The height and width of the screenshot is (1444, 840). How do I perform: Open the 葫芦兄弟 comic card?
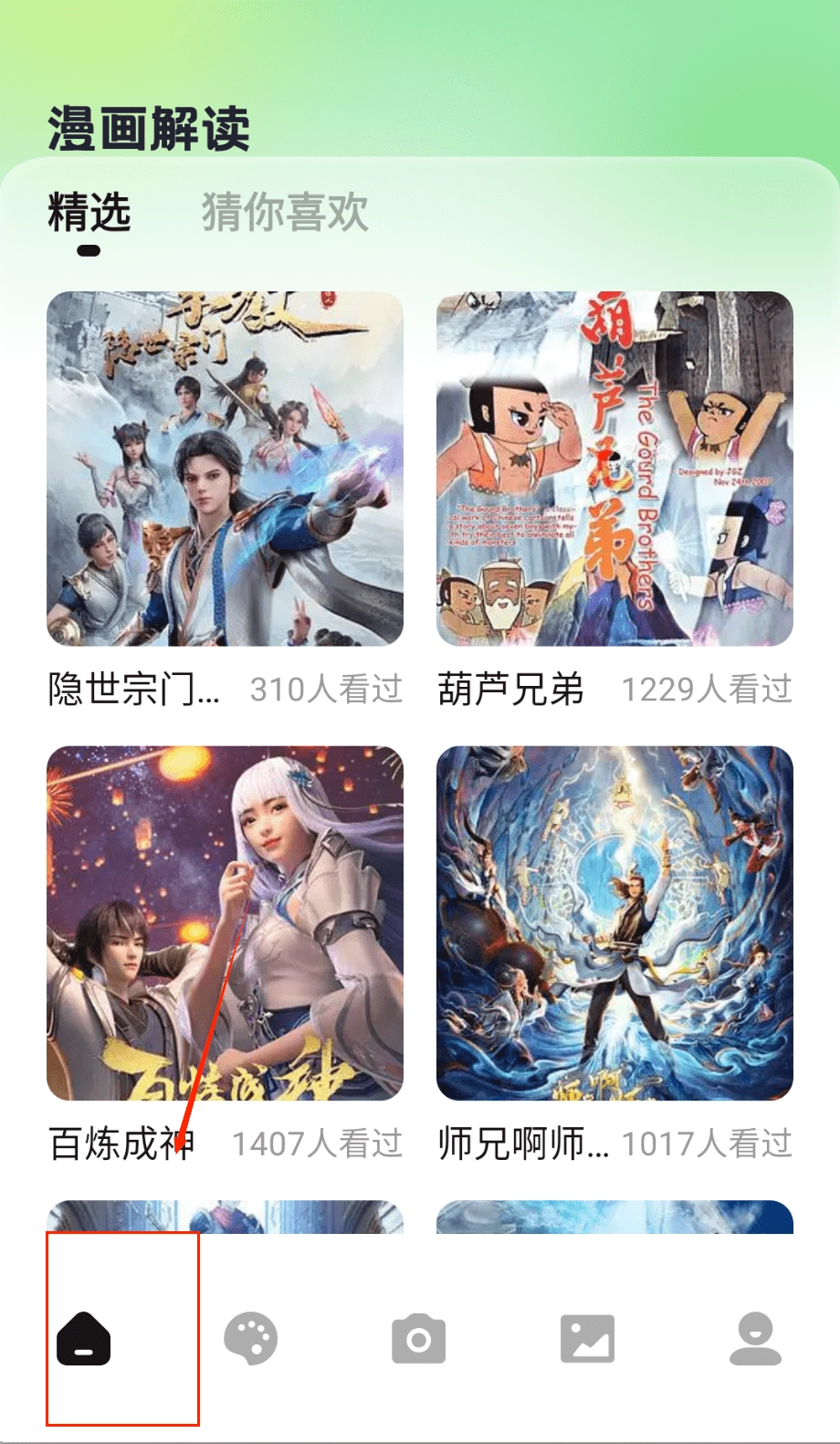click(614, 469)
